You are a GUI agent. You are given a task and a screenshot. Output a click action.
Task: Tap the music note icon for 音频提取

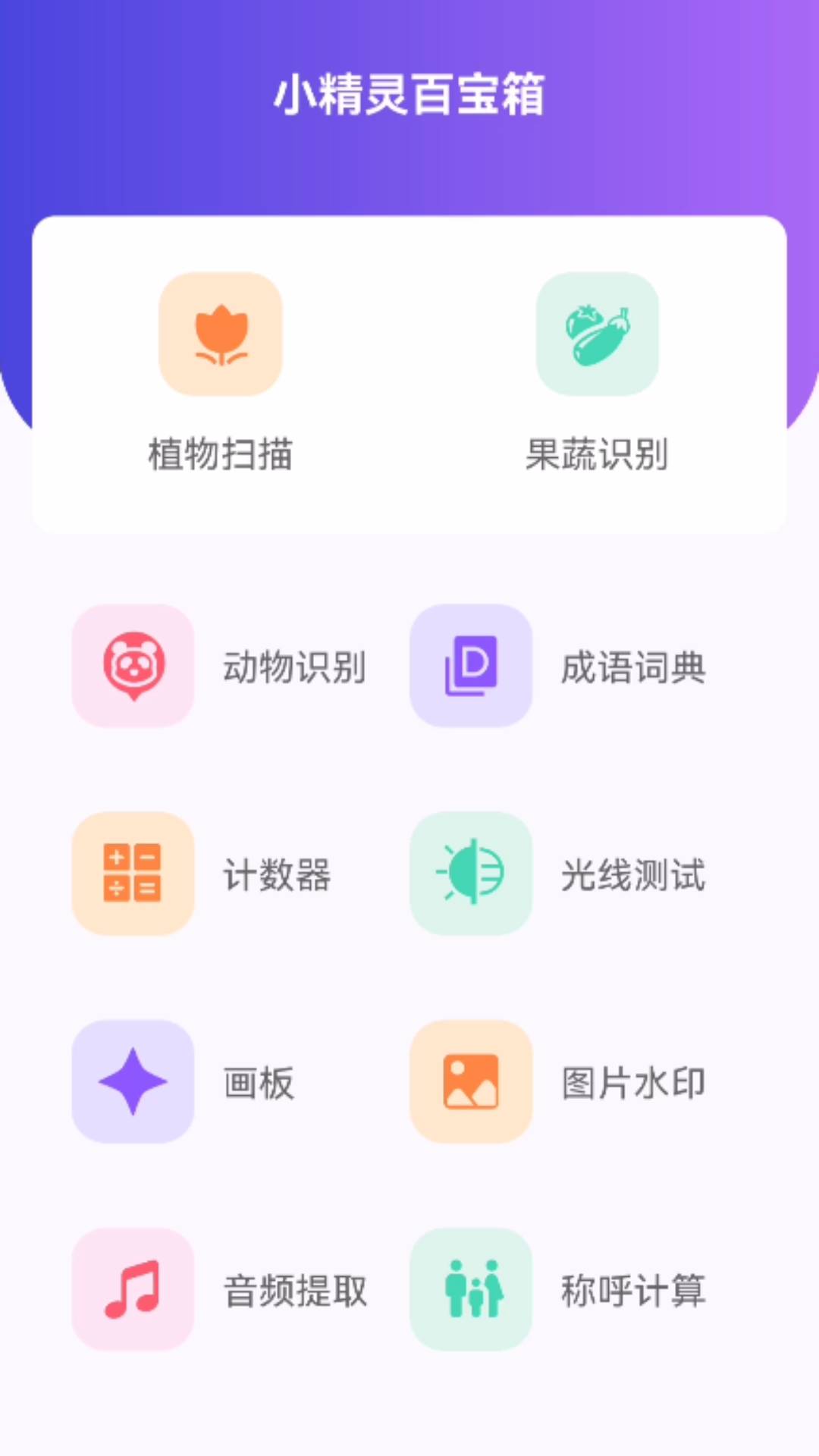tap(133, 1291)
